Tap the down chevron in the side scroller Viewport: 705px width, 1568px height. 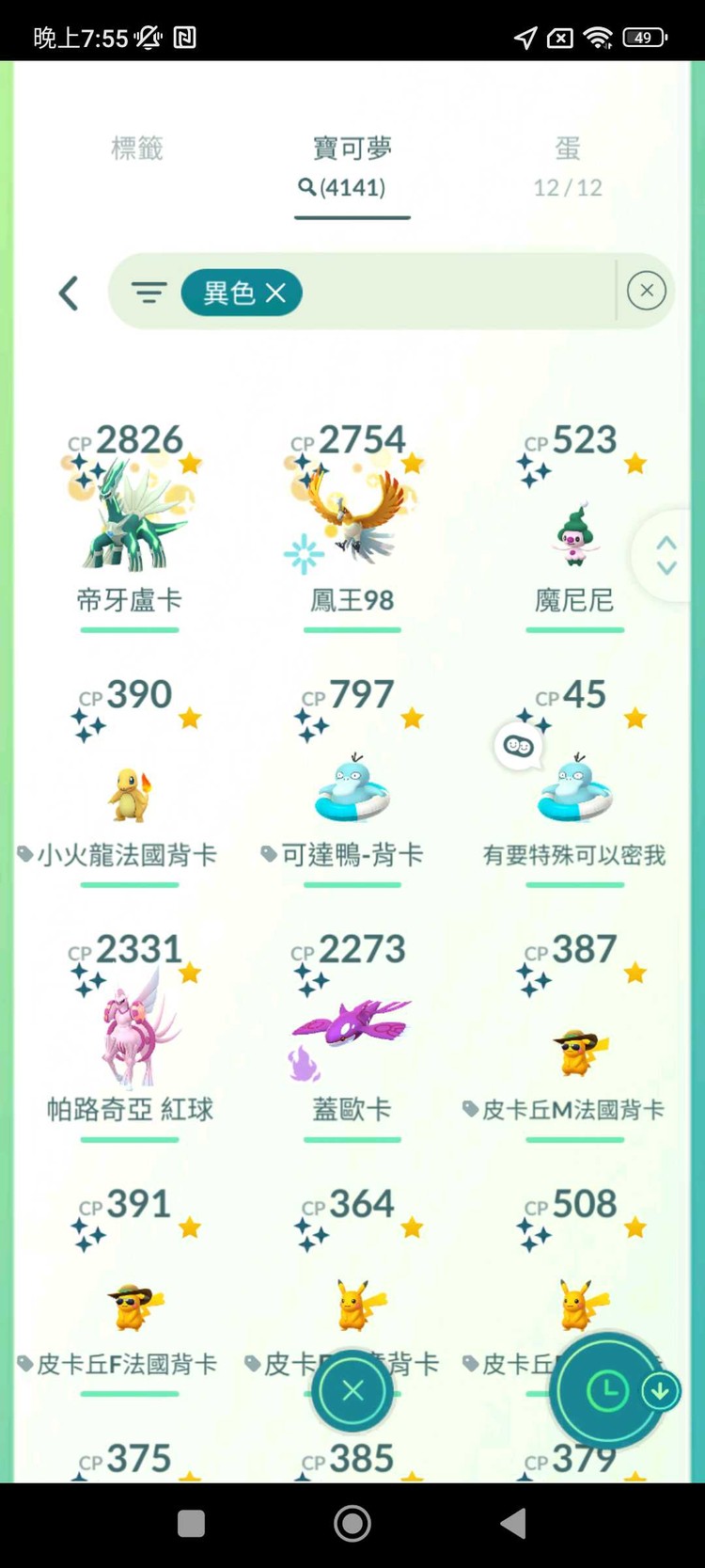pyautogui.click(x=666, y=568)
